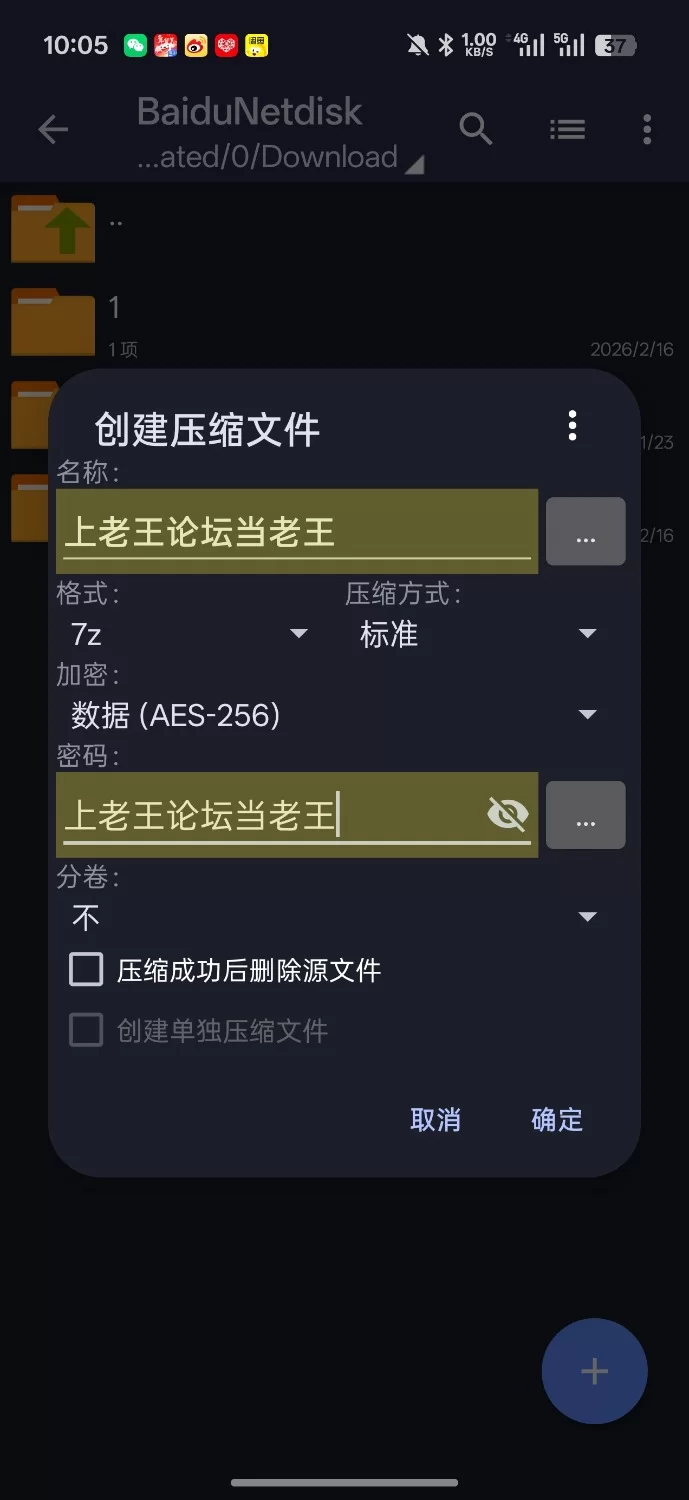The image size is (689, 1500).
Task: Change the compression method from 标准
Action: click(477, 634)
